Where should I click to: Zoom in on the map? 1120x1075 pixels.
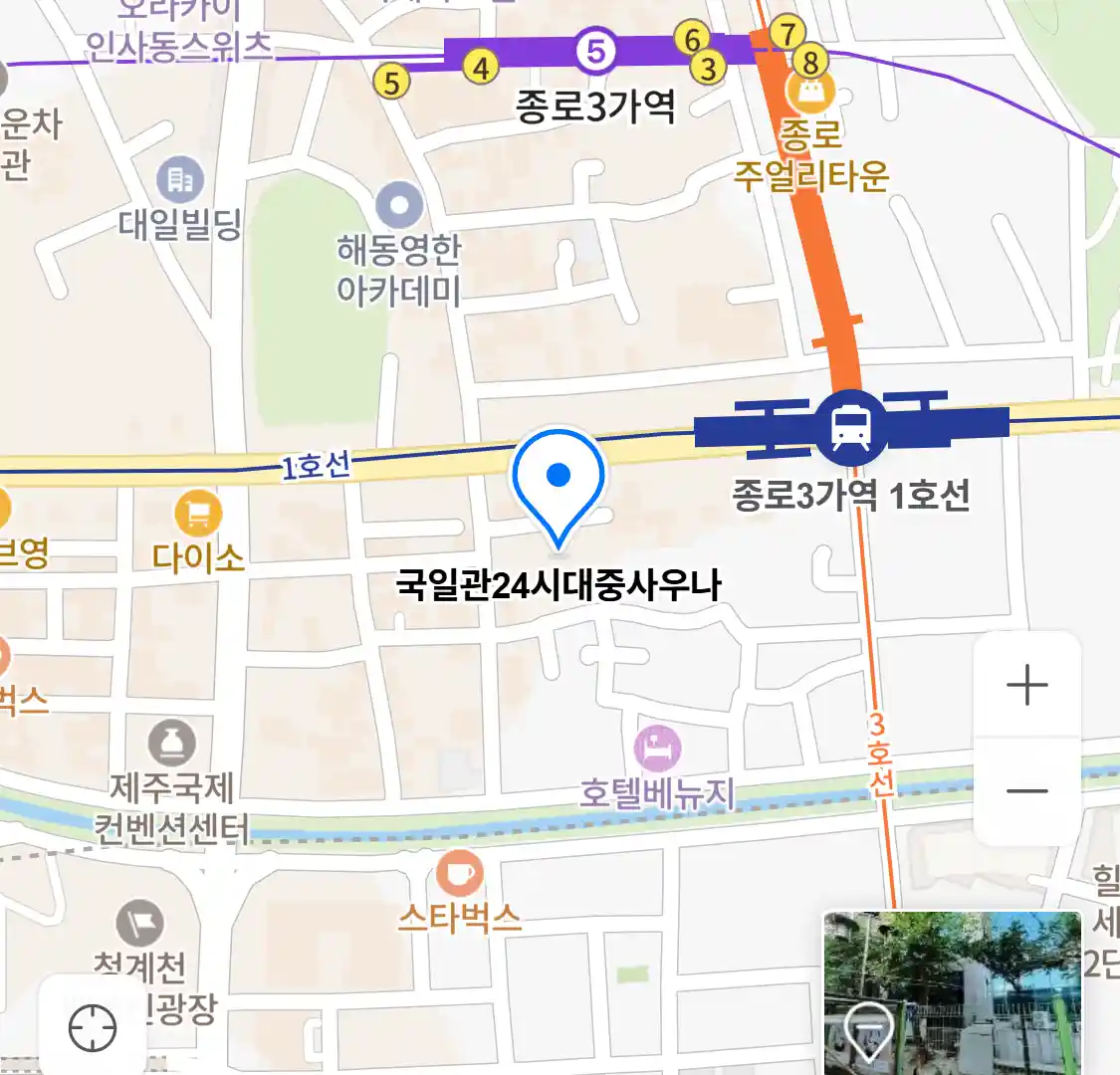(1026, 686)
